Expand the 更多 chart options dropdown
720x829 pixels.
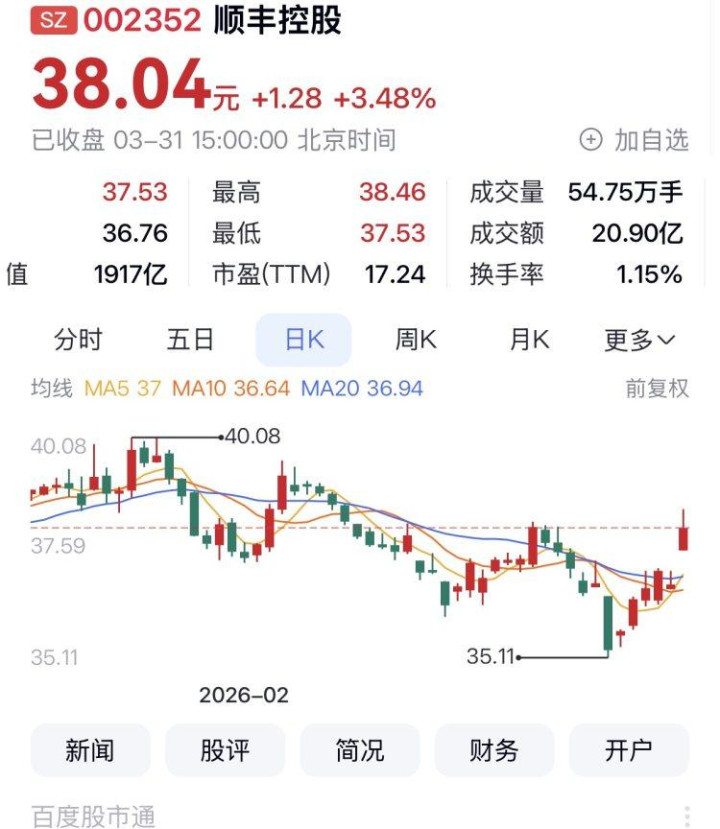(640, 340)
